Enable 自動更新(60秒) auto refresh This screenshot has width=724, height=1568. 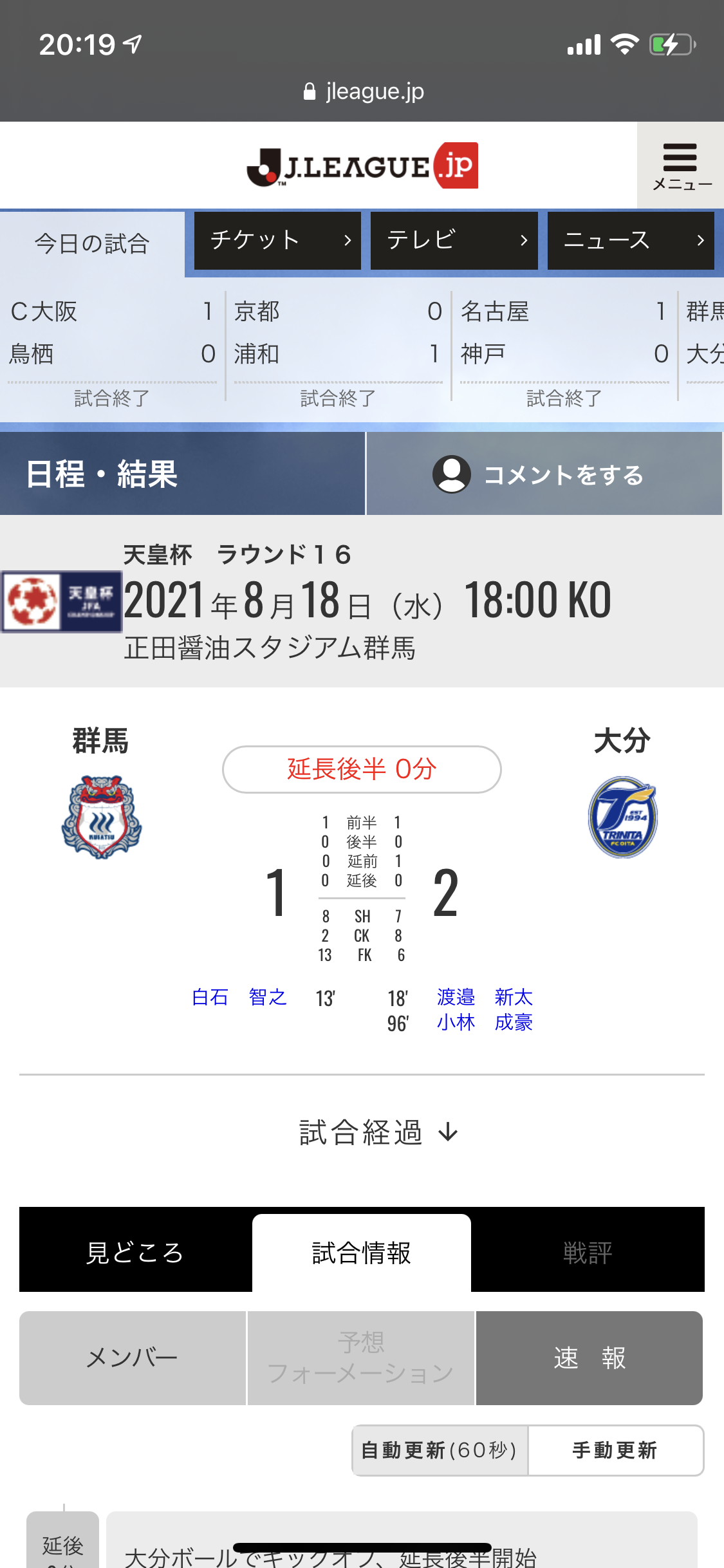click(440, 1450)
